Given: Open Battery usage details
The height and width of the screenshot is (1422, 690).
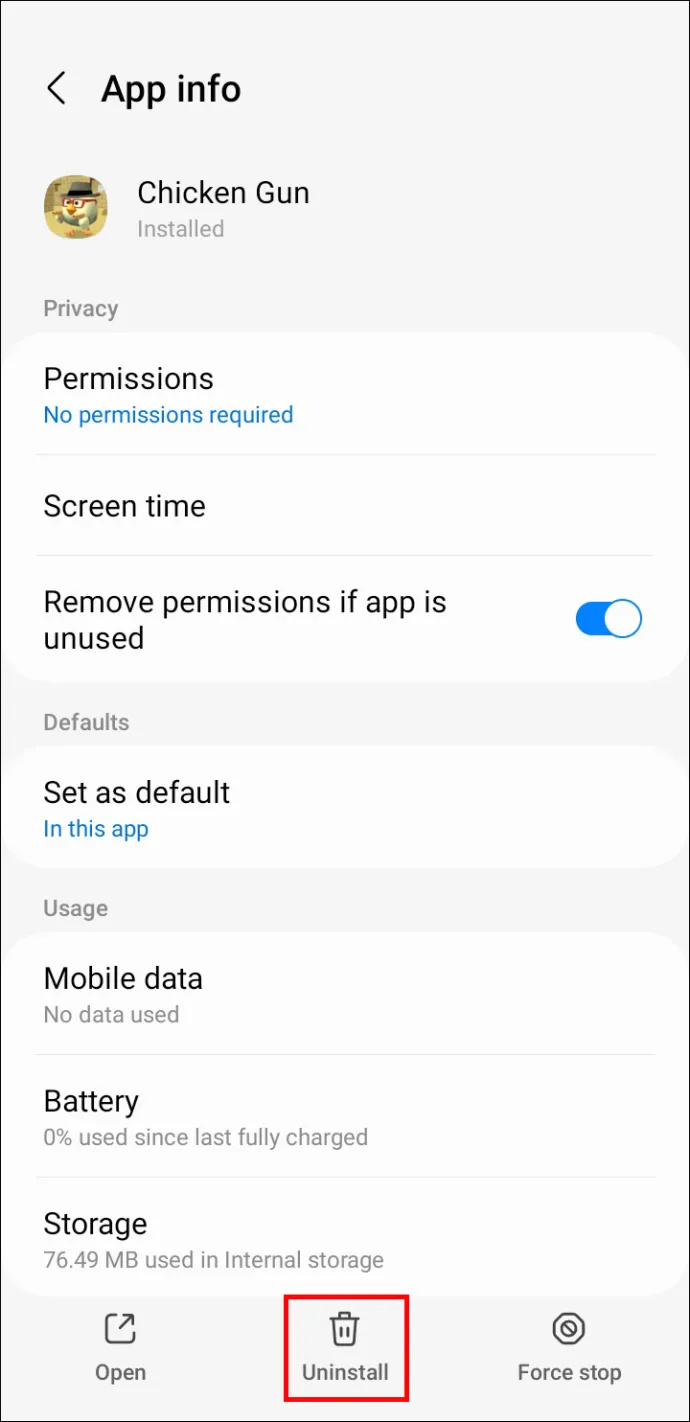Looking at the screenshot, I should point(345,1117).
